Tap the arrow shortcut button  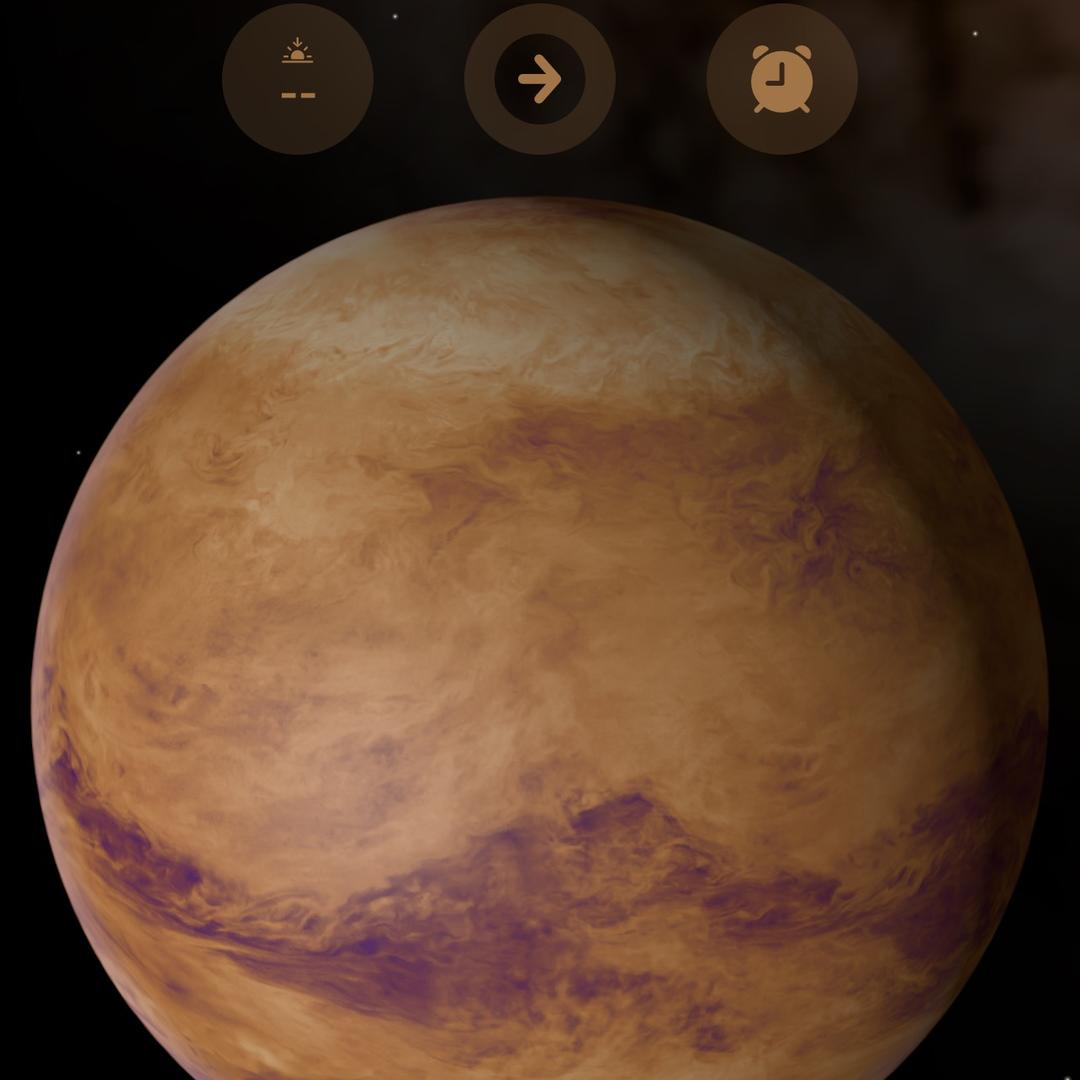click(x=540, y=79)
